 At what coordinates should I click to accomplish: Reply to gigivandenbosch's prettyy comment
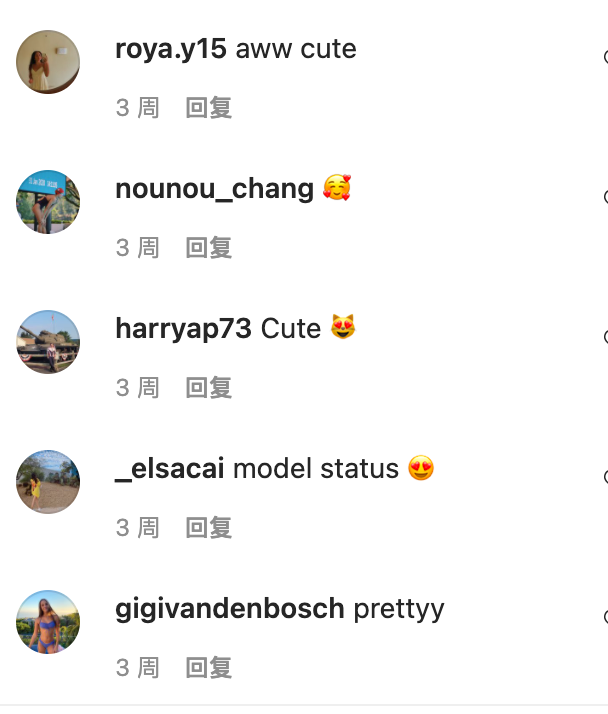click(209, 668)
